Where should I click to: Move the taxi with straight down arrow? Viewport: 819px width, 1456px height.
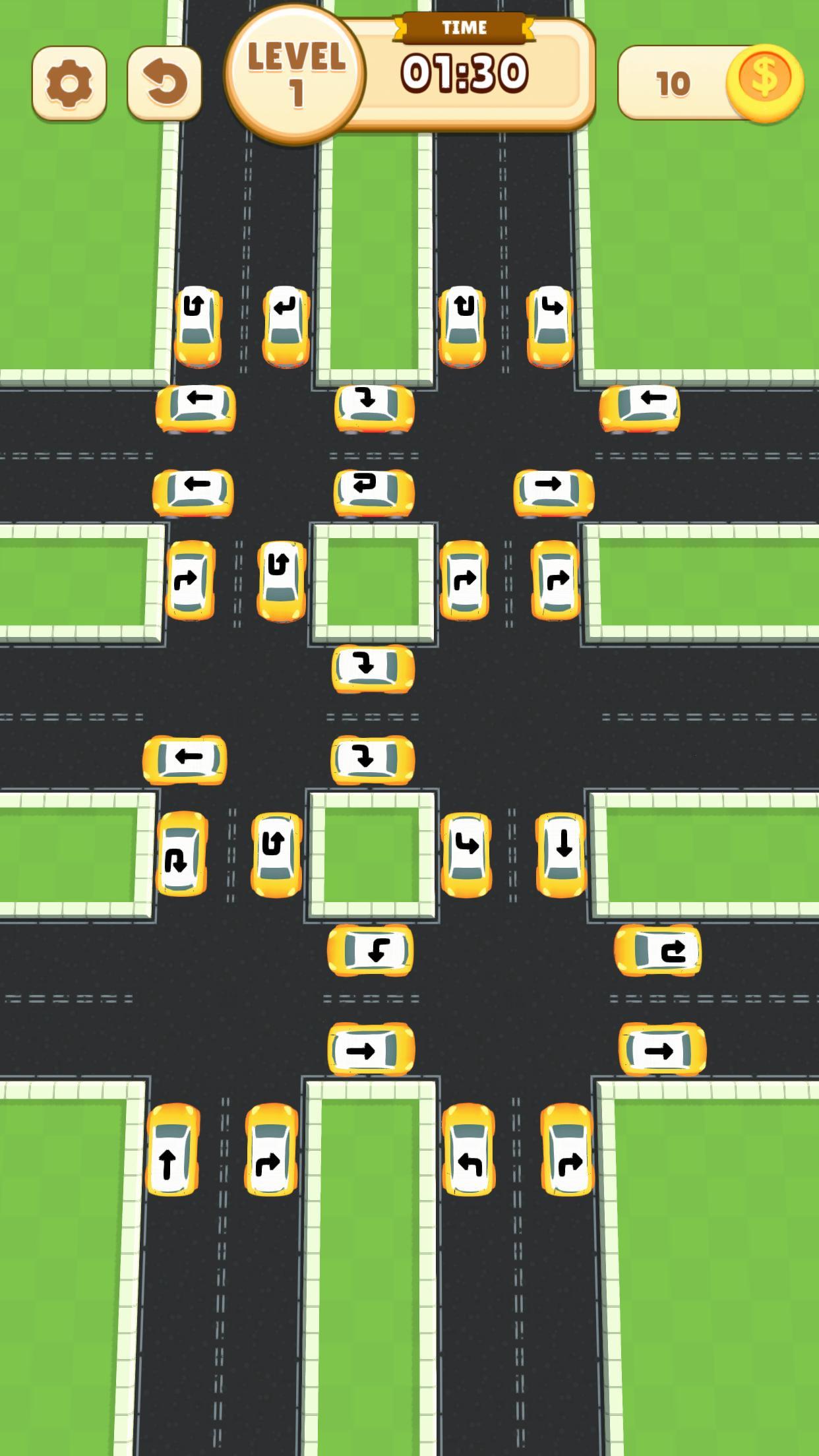(x=562, y=854)
